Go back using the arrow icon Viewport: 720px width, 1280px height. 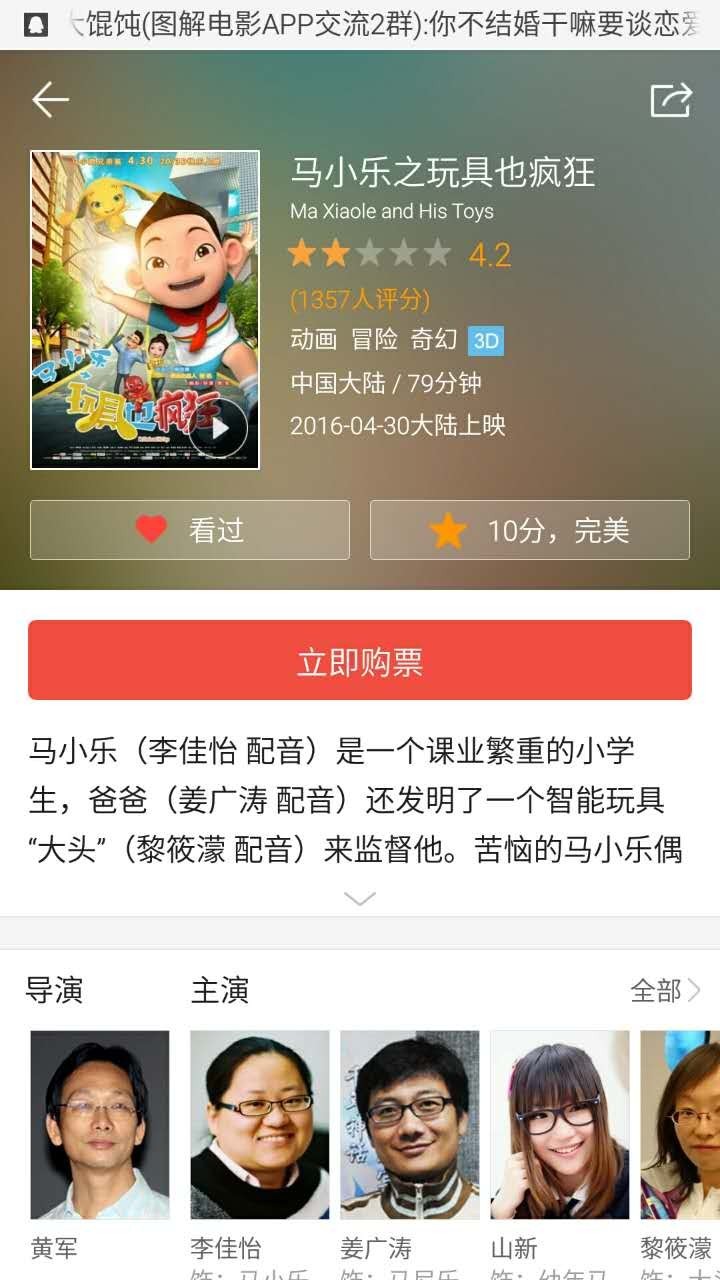point(50,100)
